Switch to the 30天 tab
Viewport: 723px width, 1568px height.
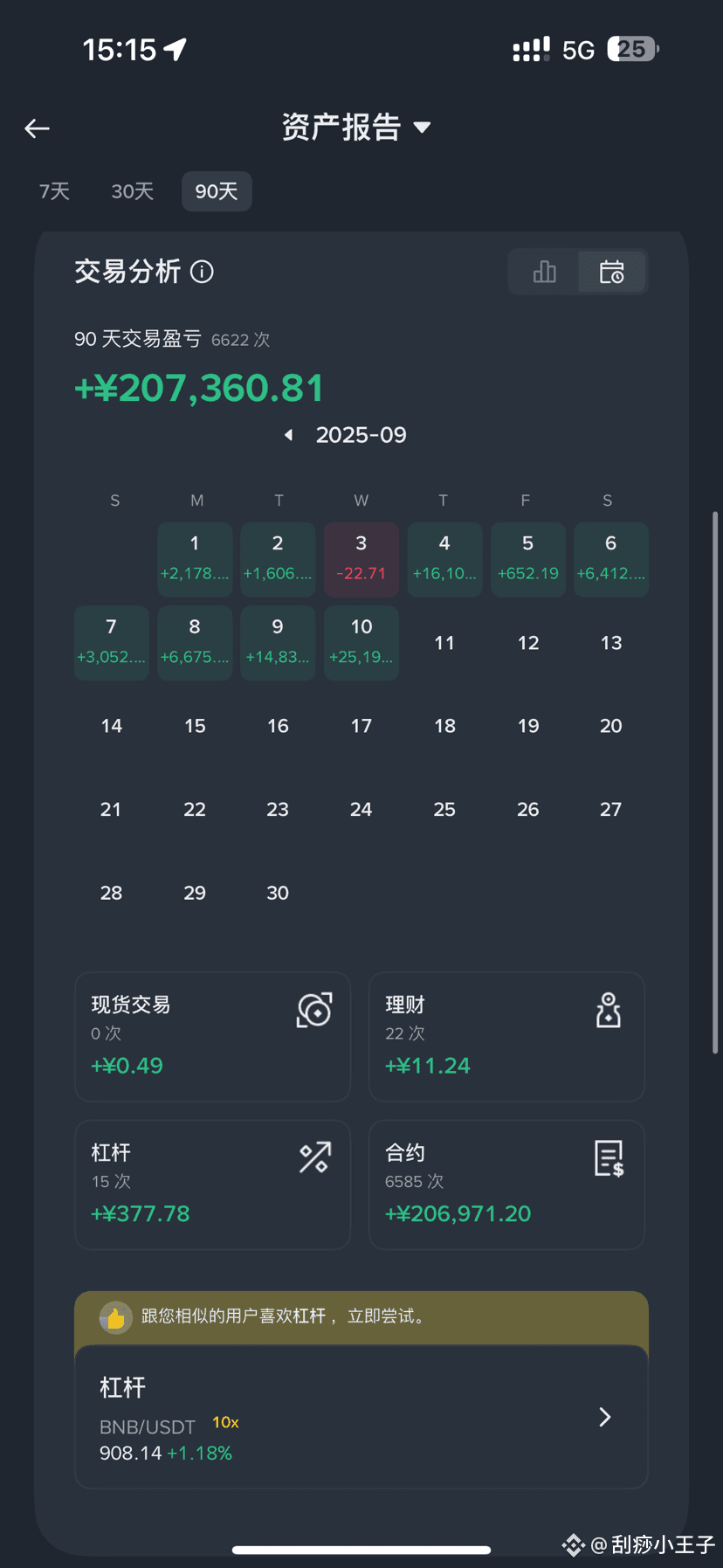(x=133, y=191)
